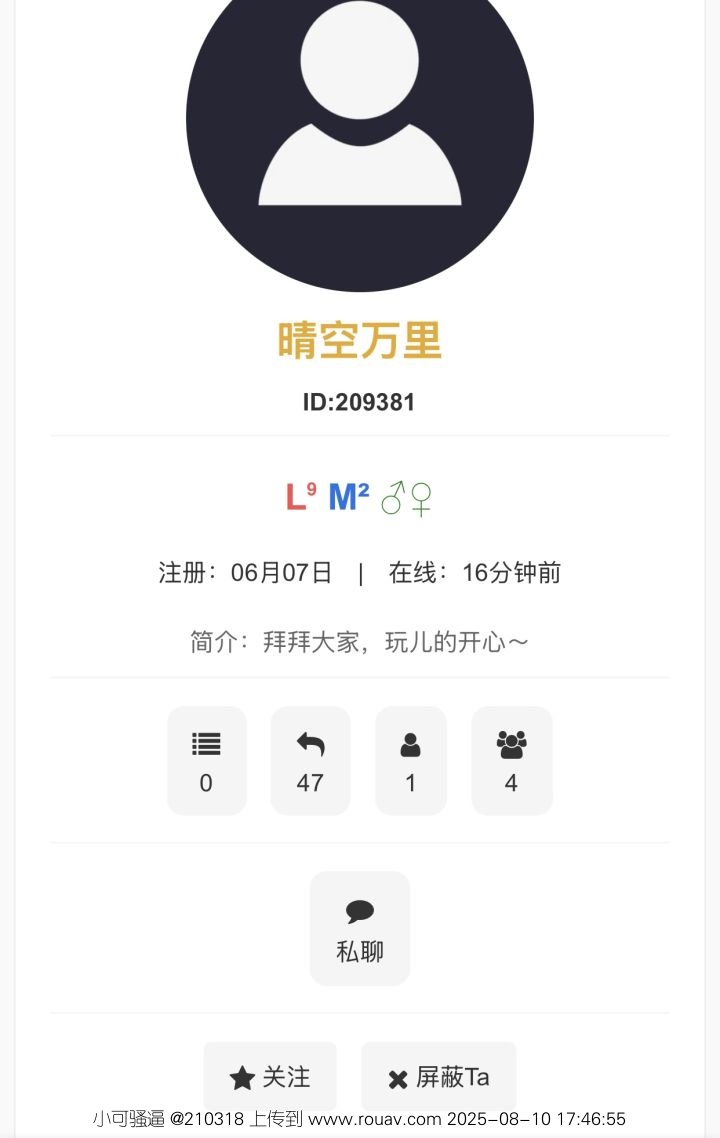
Task: Open the followers tile showing 4
Action: tap(511, 761)
